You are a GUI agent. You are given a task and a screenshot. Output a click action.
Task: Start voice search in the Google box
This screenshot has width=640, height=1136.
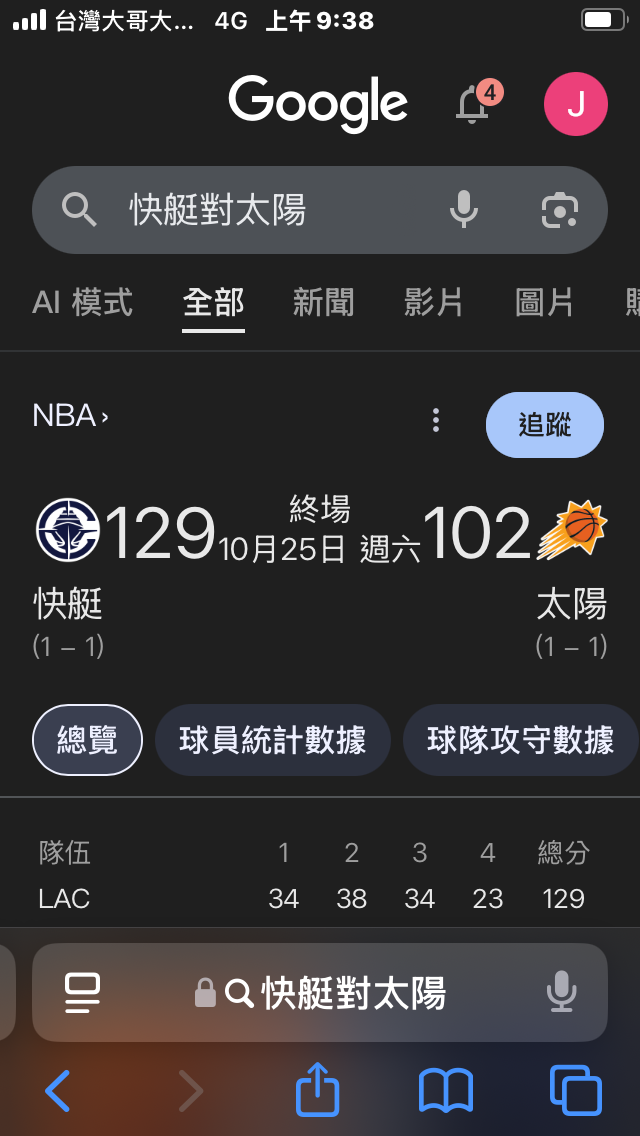coord(464,210)
